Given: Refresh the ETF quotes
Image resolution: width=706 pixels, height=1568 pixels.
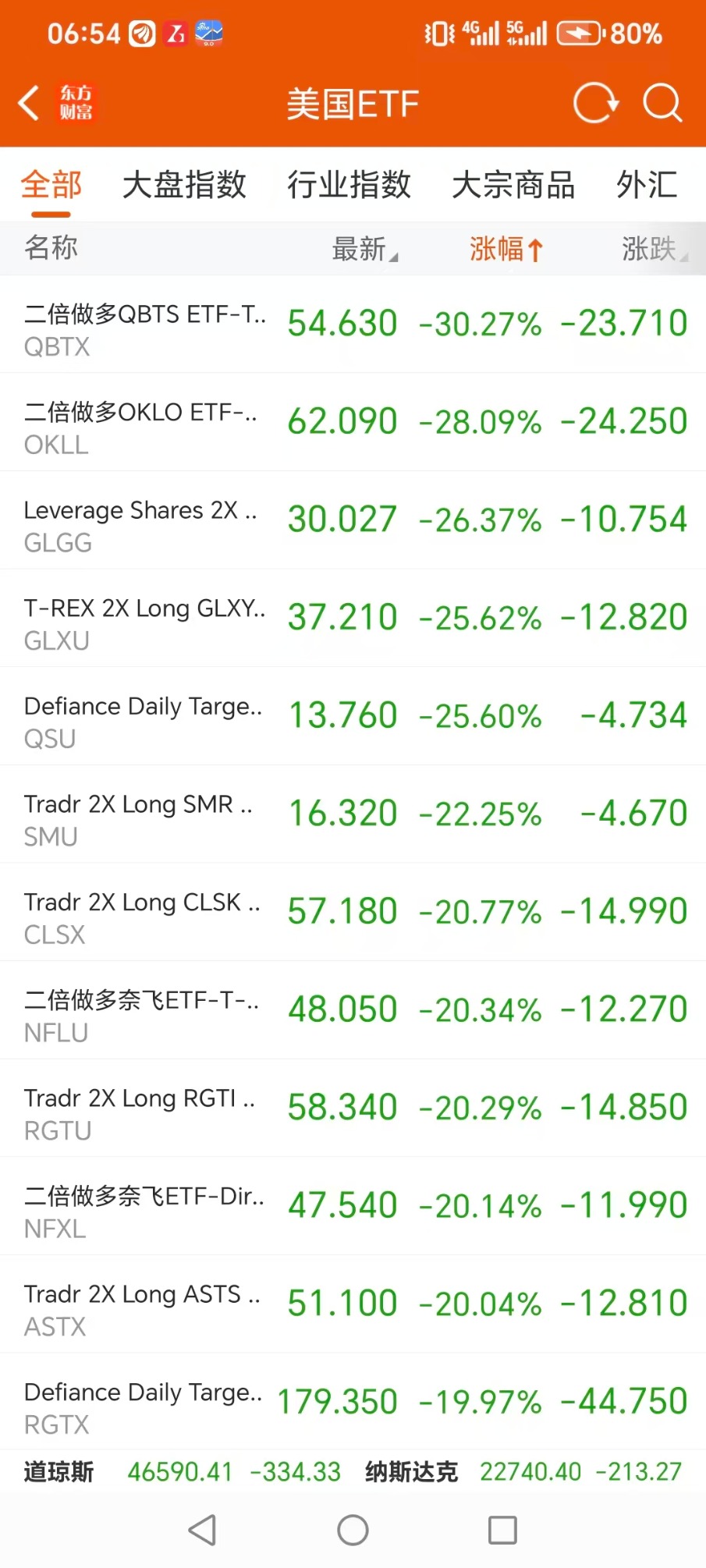Looking at the screenshot, I should [595, 103].
